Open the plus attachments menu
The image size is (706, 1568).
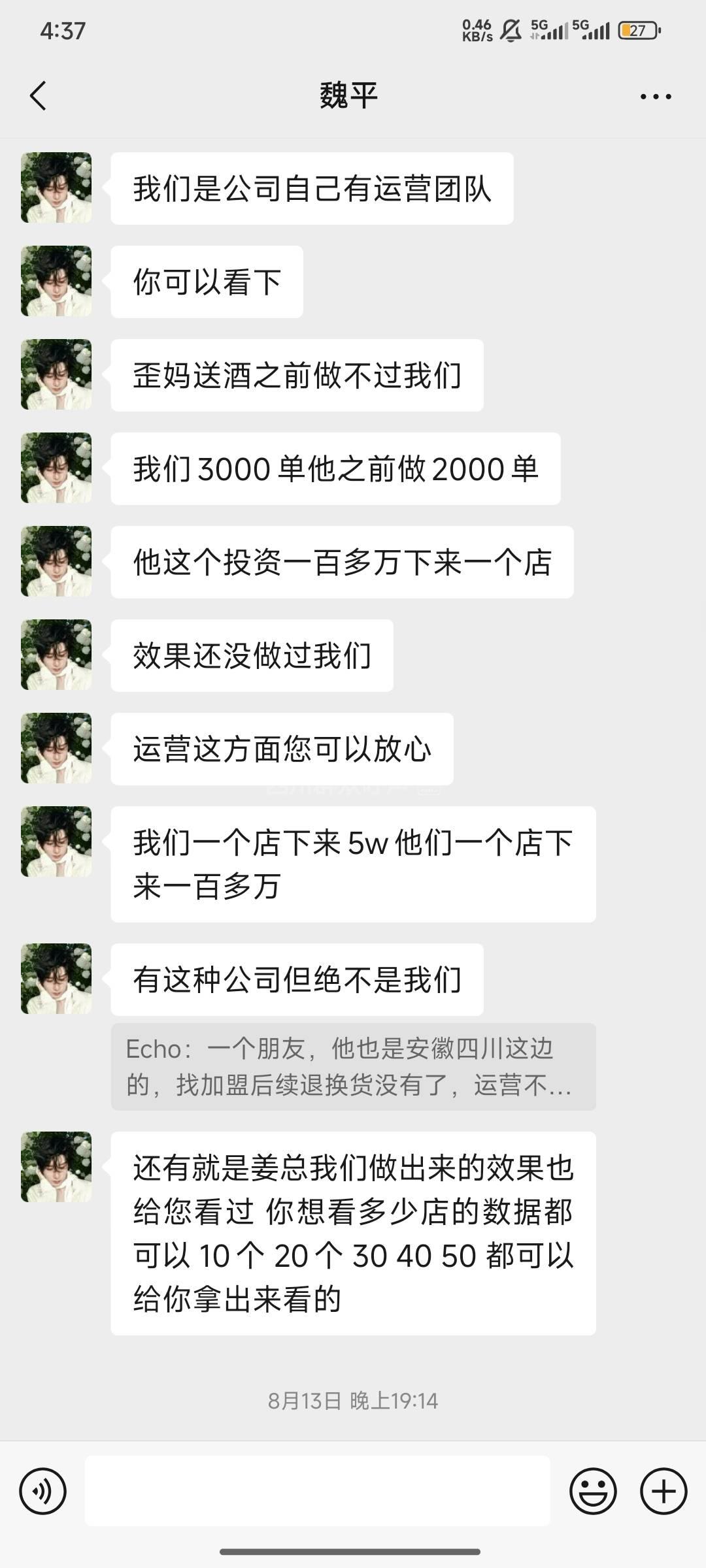pos(663,1491)
